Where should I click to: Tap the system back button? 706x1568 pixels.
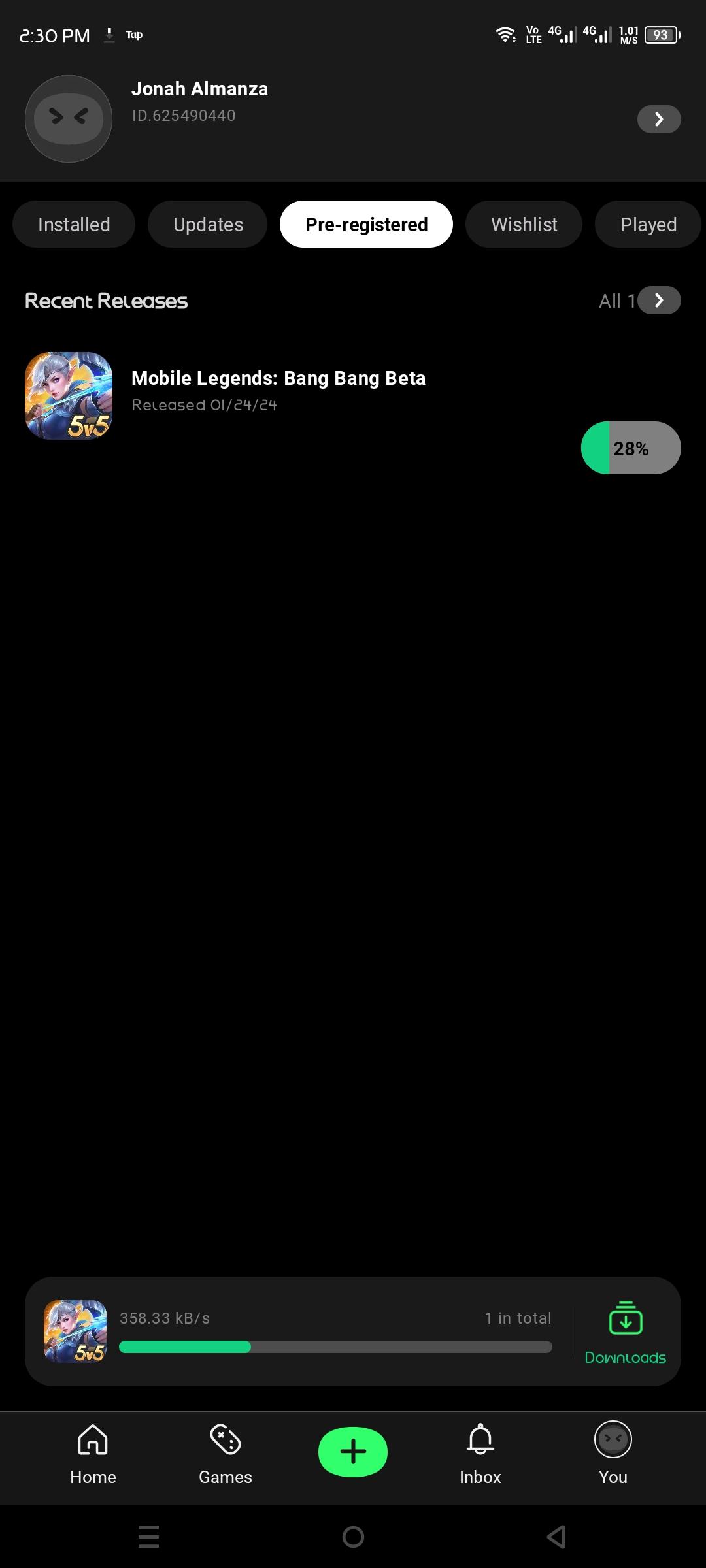click(x=556, y=1537)
